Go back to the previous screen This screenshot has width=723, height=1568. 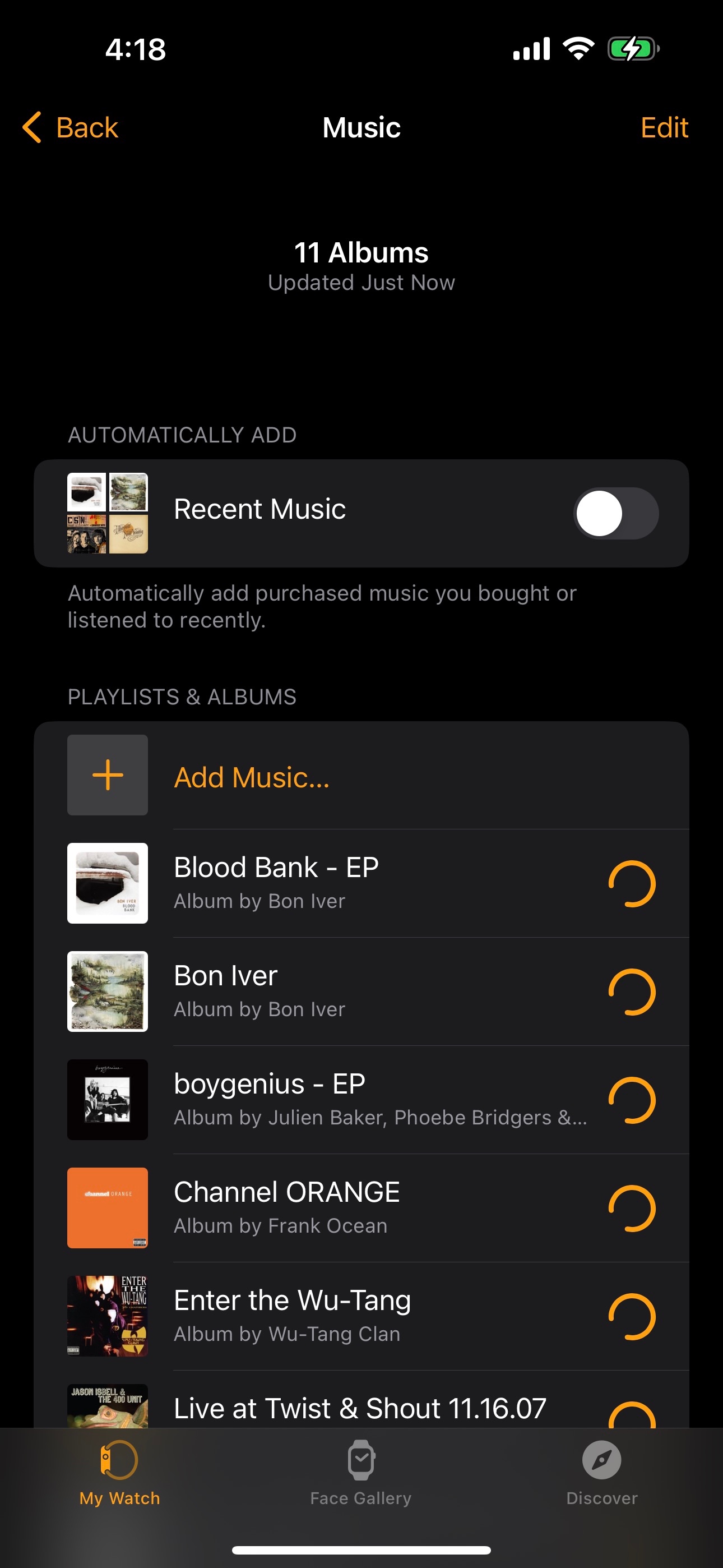[x=70, y=128]
